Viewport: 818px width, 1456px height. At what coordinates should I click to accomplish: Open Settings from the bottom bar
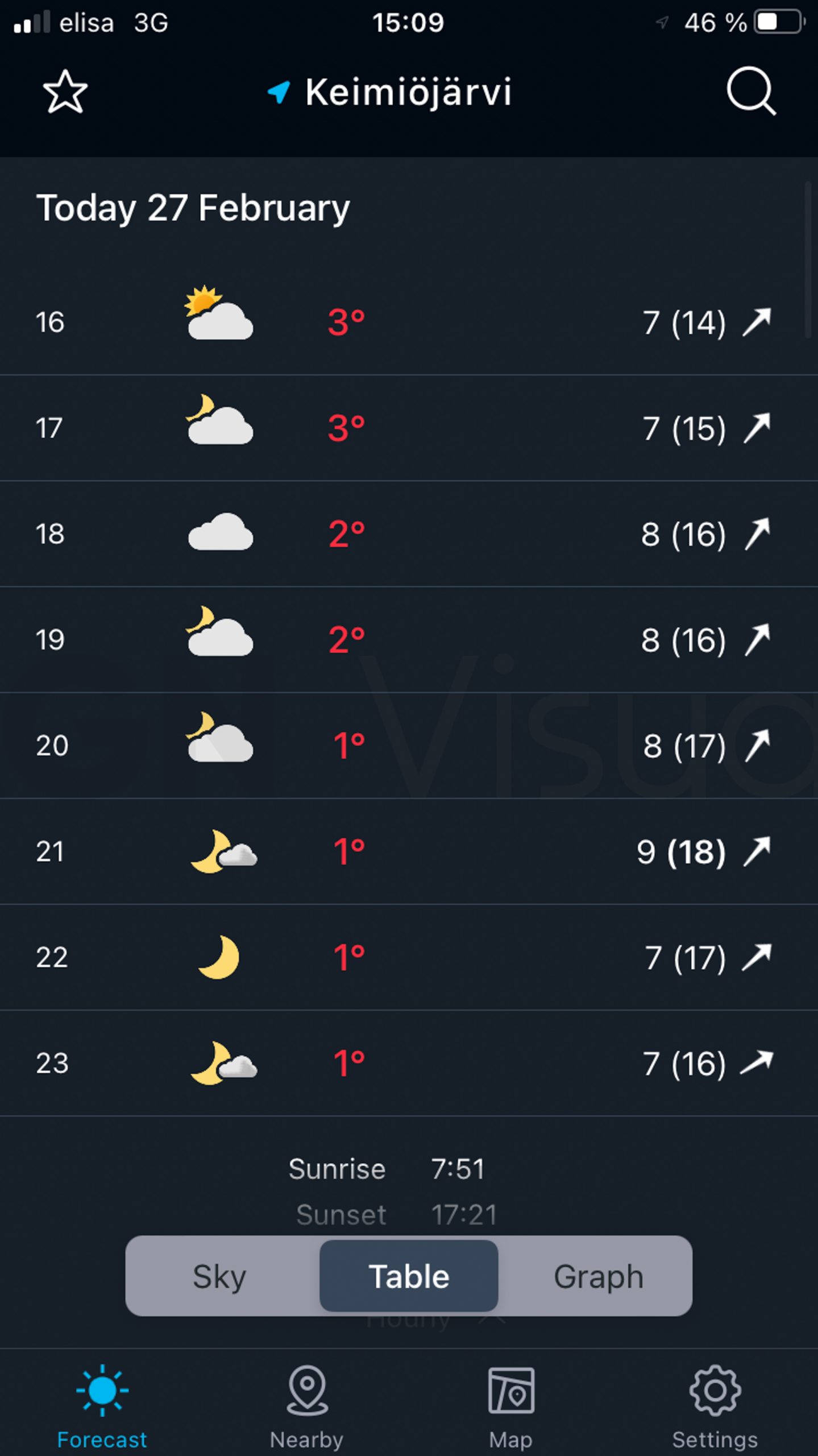click(x=715, y=1406)
